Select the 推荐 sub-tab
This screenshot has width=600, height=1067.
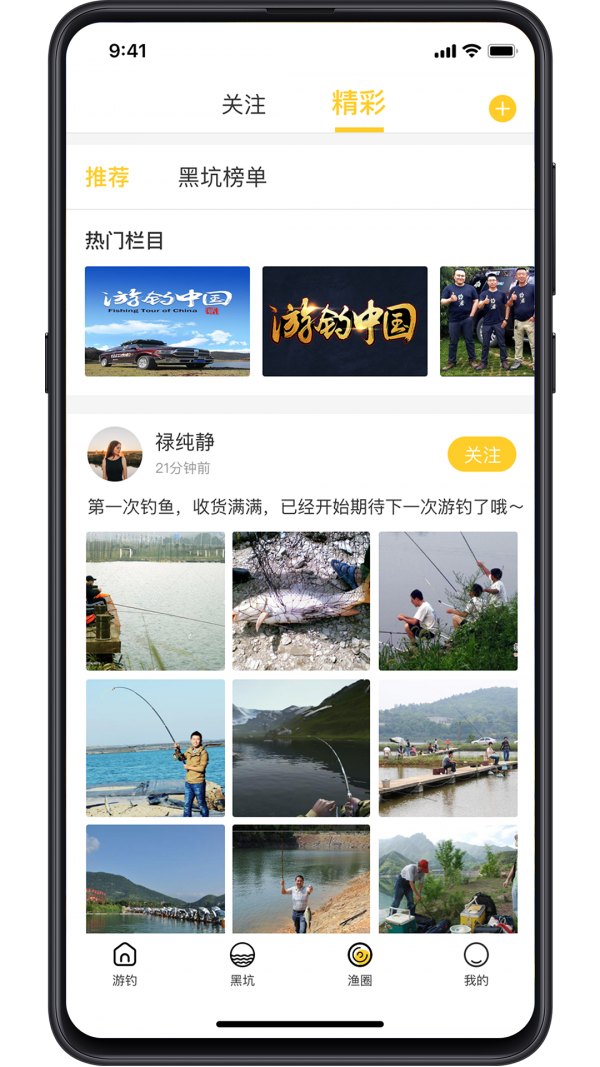pos(107,178)
